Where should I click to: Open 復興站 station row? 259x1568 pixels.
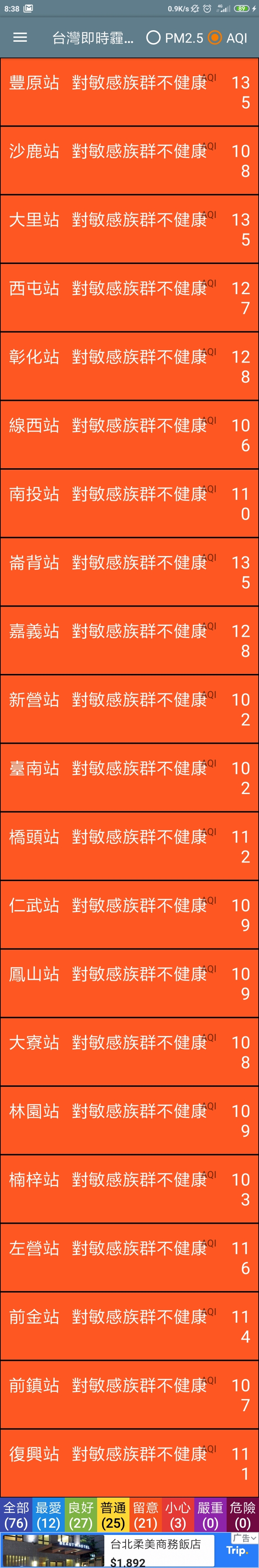129,1463
